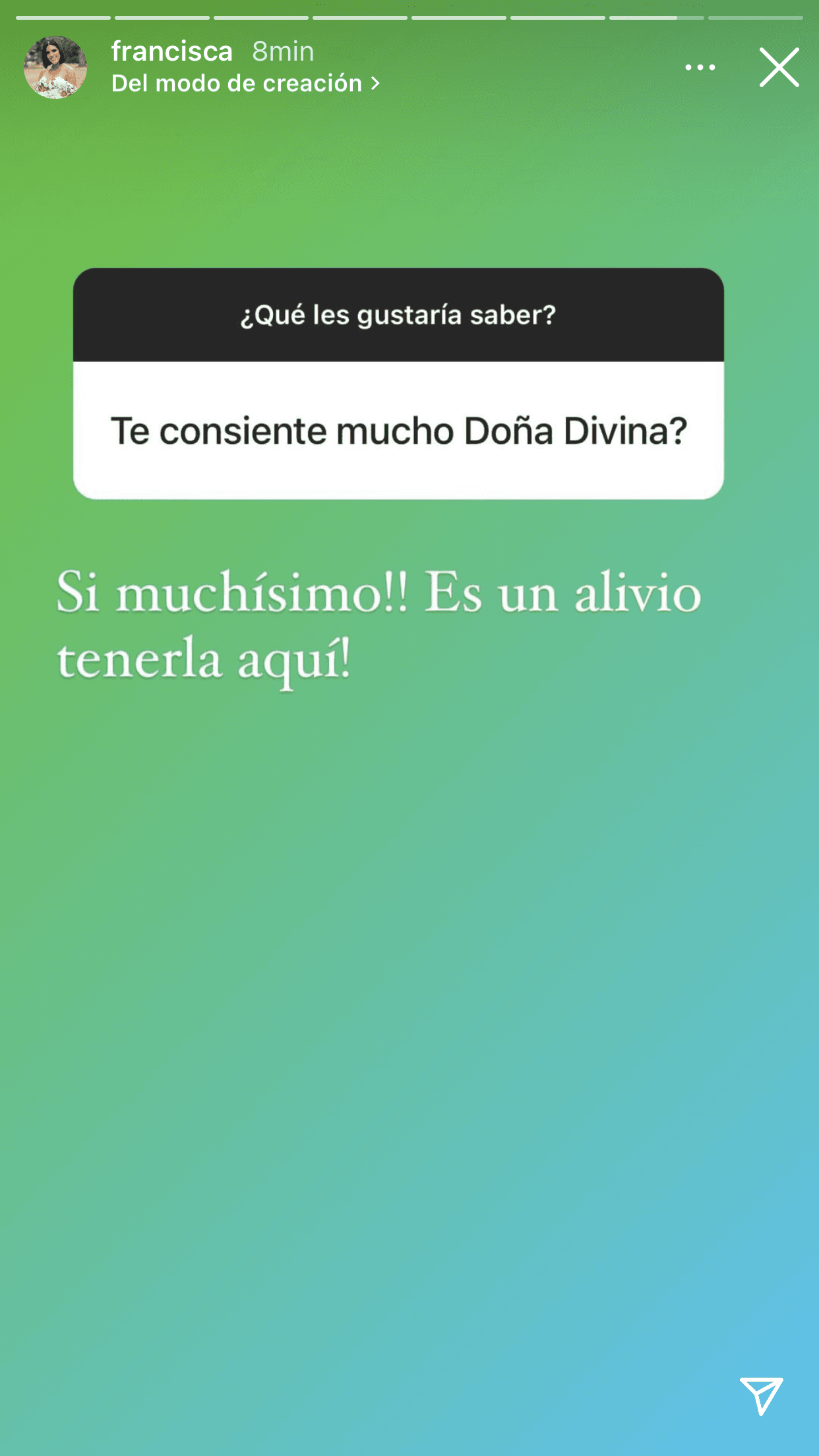Open creation mode via the arrow indicator

point(376,83)
